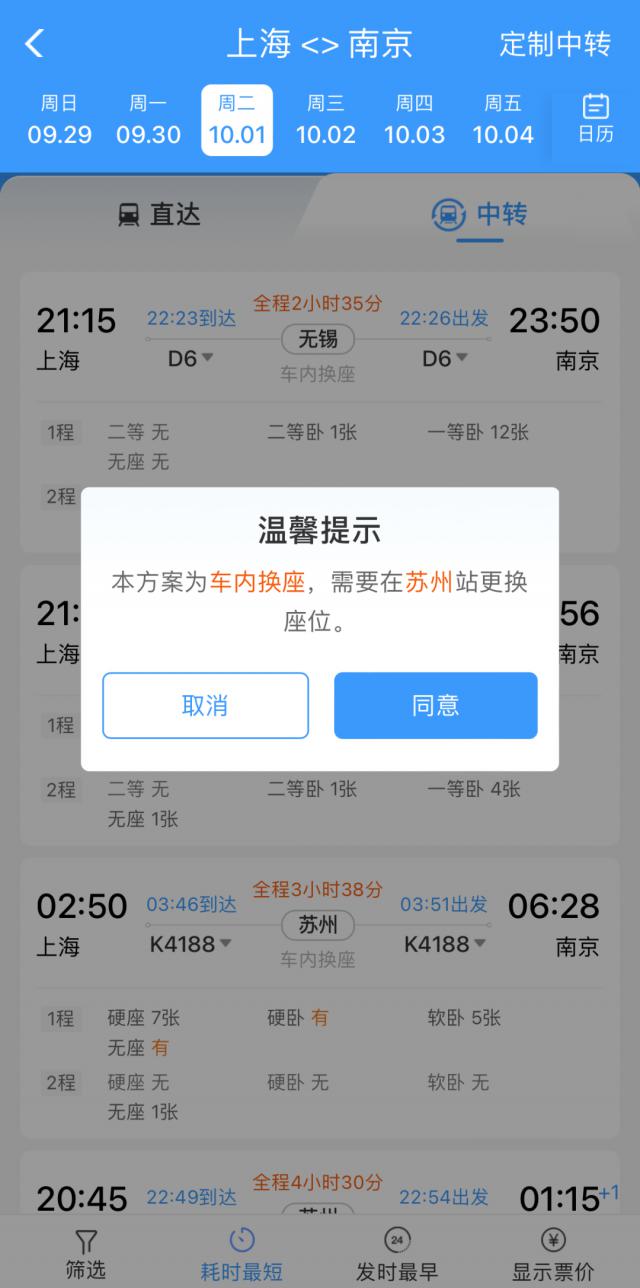
Task: Open the 21:15 D6 transfer via 无锡
Action: click(x=318, y=340)
